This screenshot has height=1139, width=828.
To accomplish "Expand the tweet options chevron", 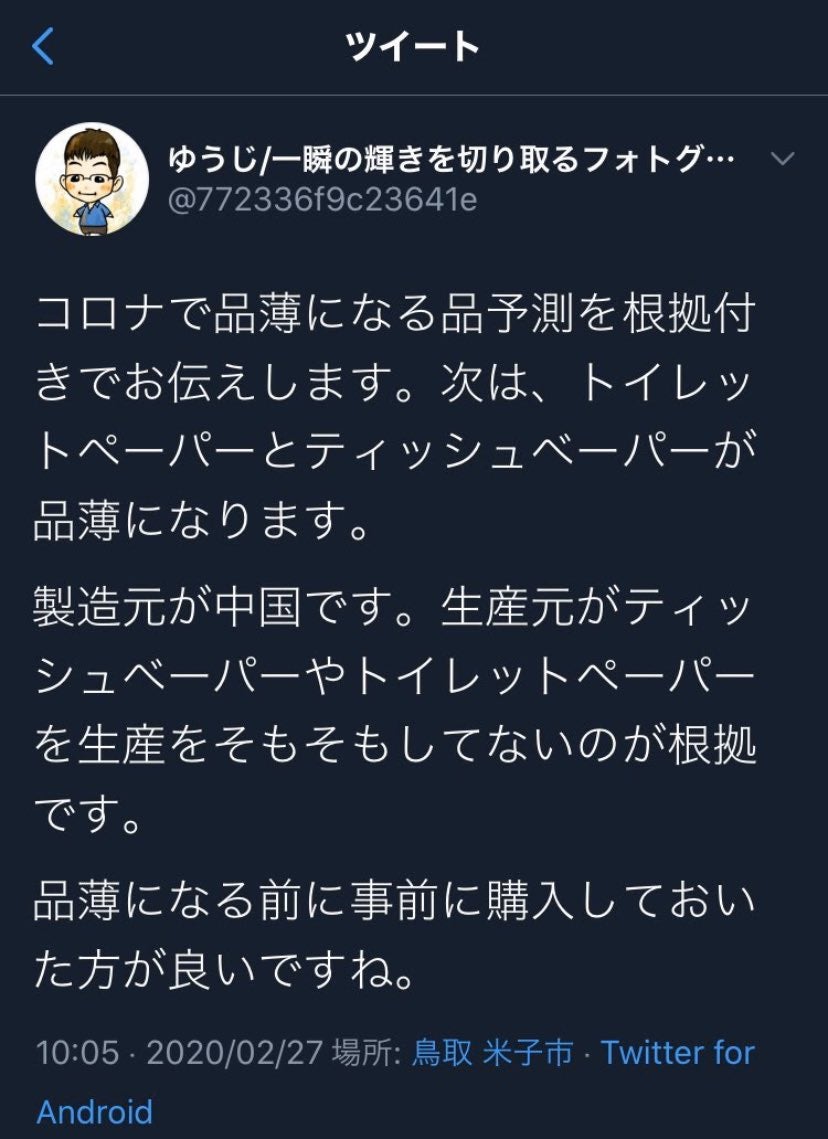I will tap(782, 159).
